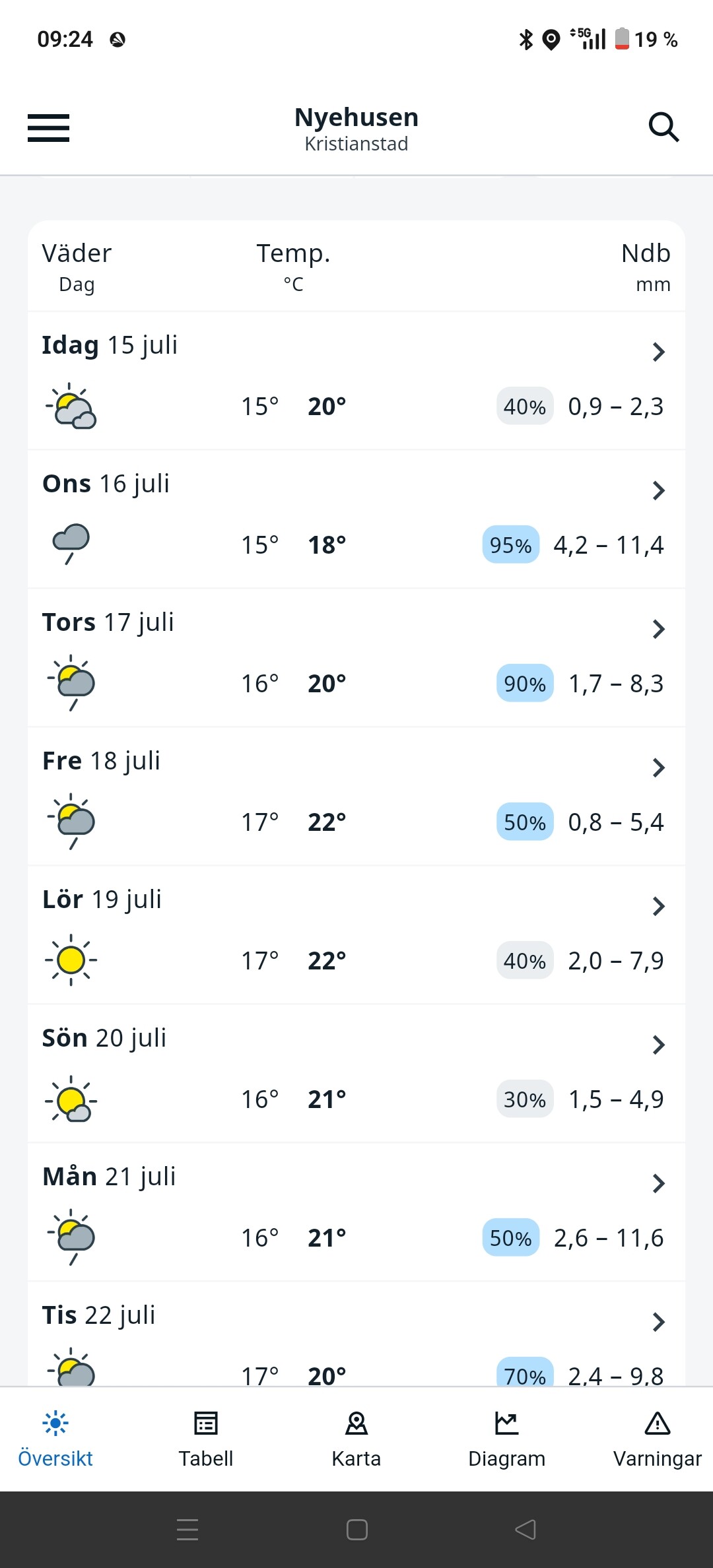Select the Översikt tab

55,1439
